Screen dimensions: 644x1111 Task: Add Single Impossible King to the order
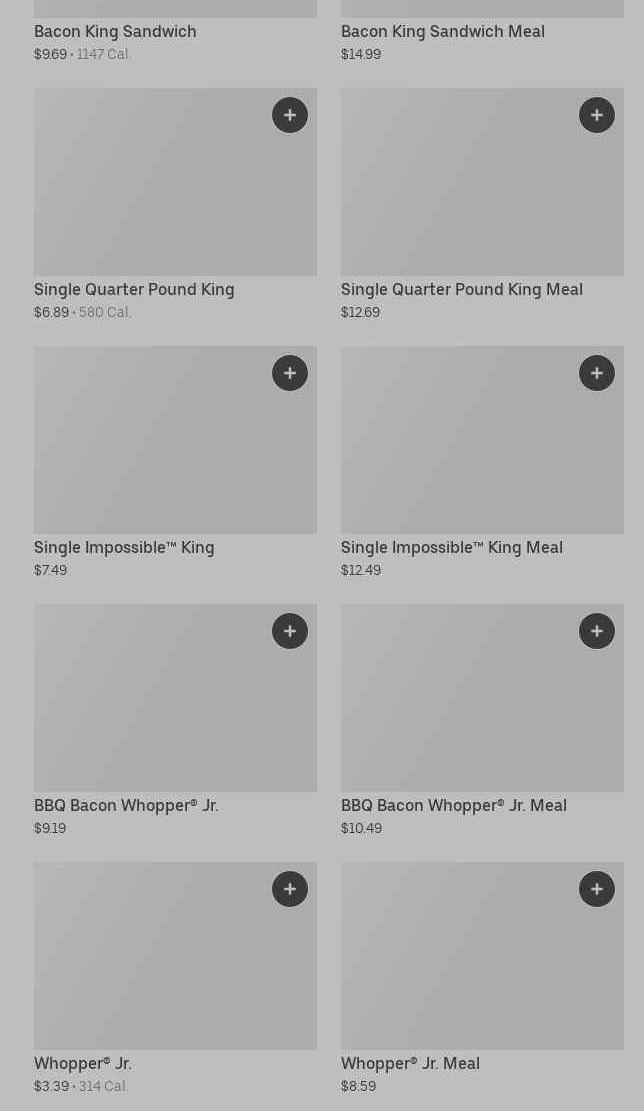290,373
